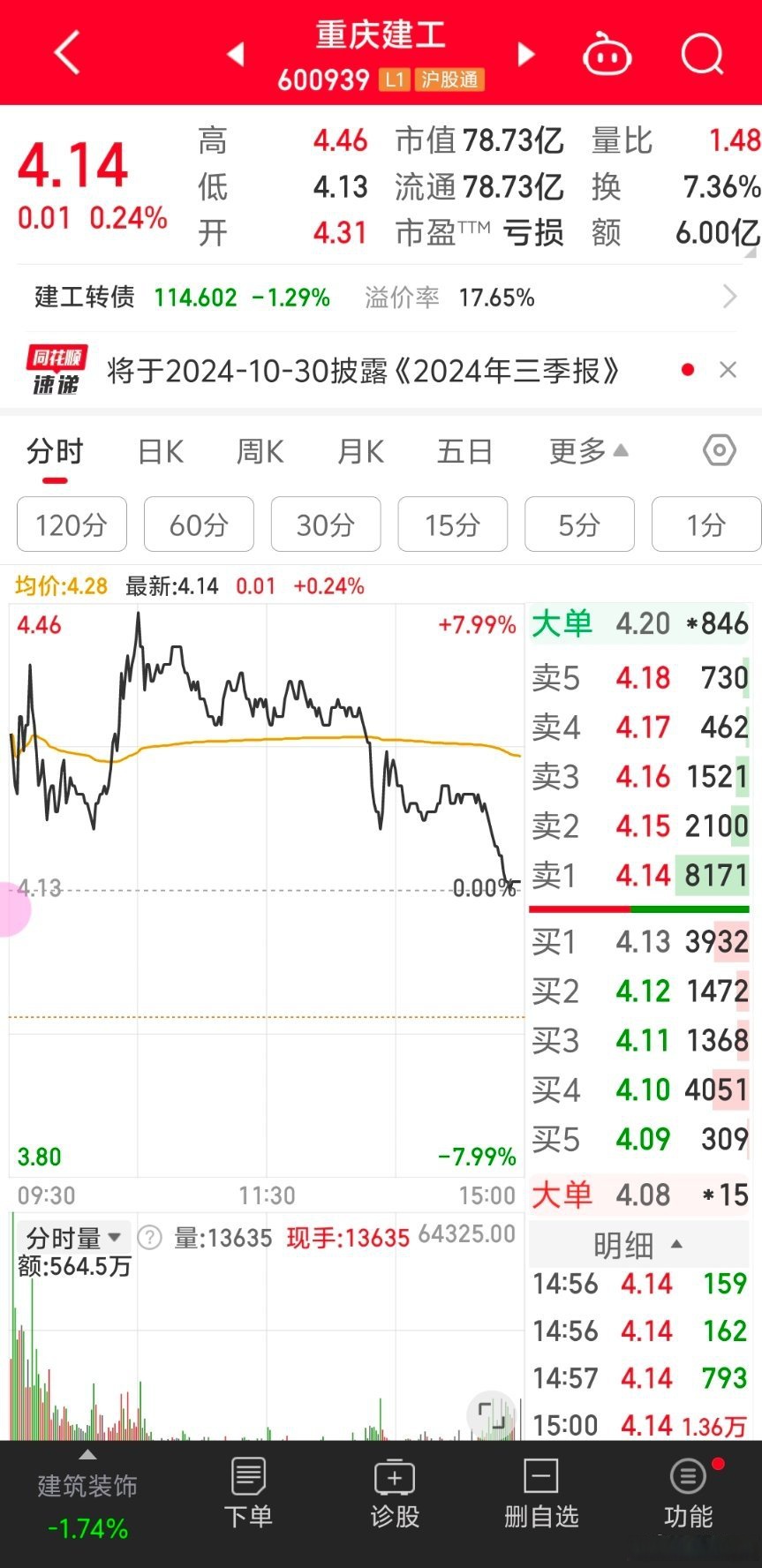The image size is (762, 1568).
Task: Open the 分时量 indicator dropdown
Action: click(74, 1238)
